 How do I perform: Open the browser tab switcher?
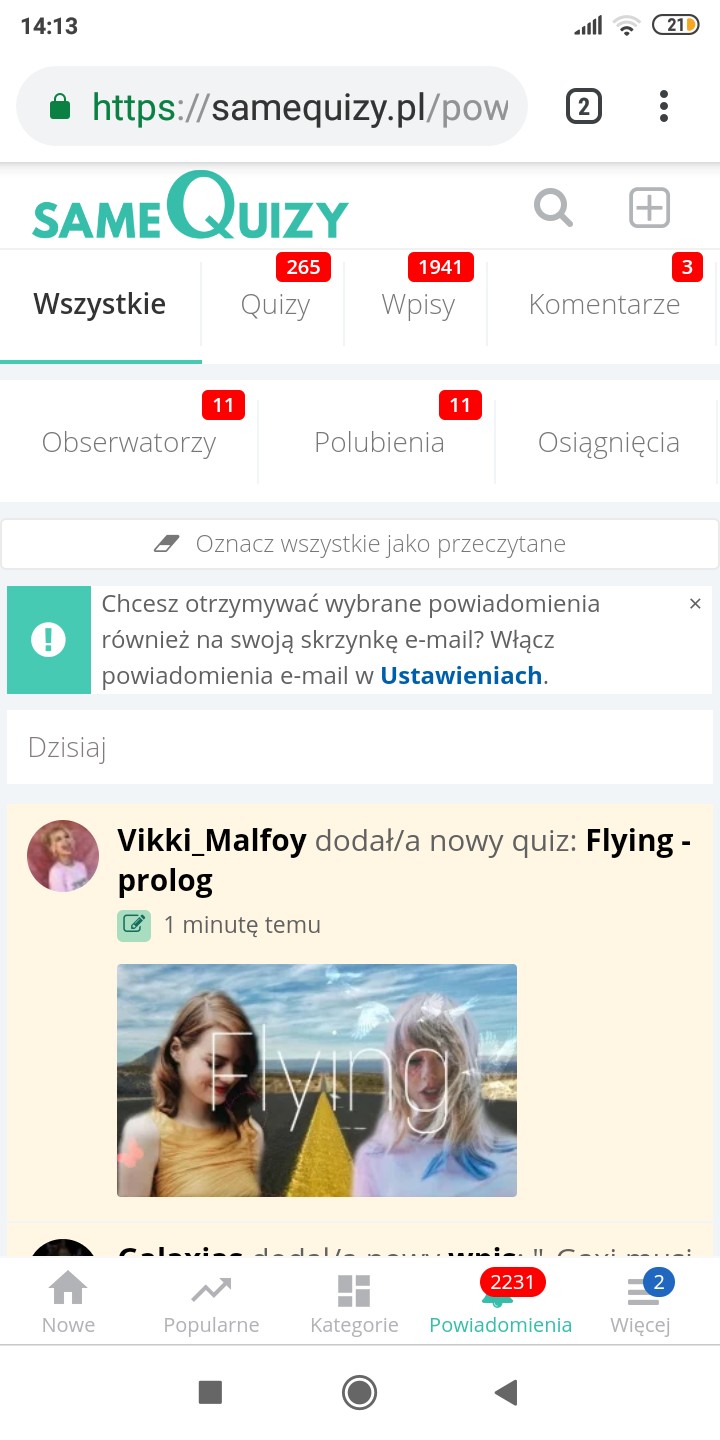coord(584,106)
